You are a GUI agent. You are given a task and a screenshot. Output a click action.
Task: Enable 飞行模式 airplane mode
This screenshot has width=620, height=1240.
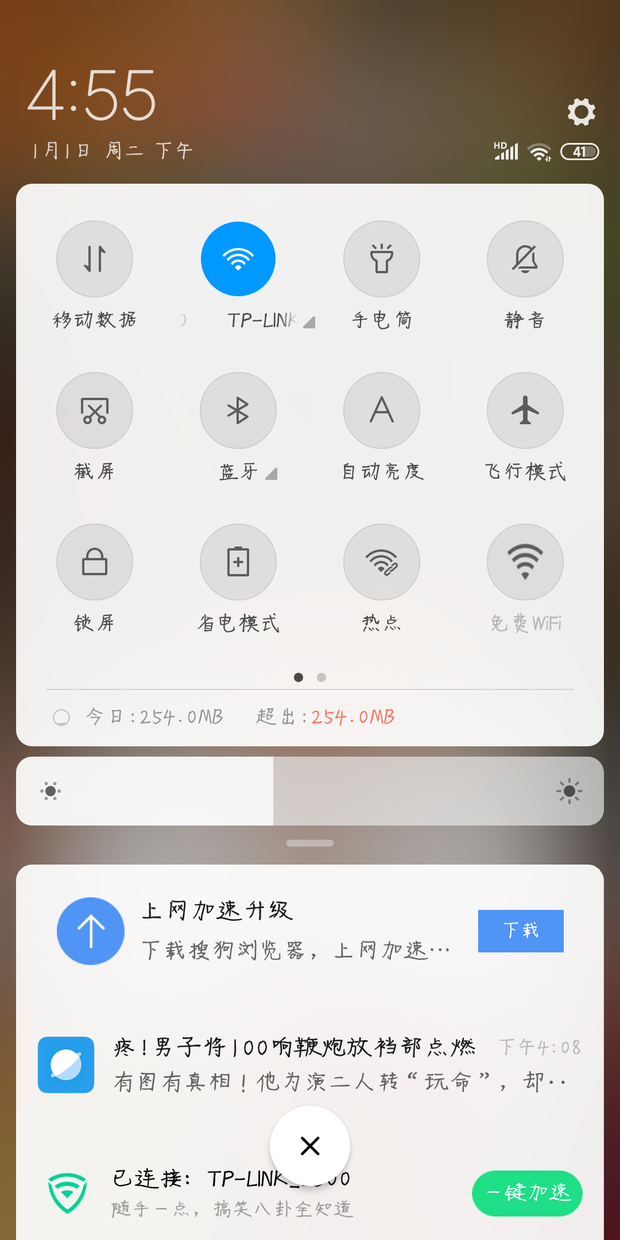pyautogui.click(x=525, y=410)
